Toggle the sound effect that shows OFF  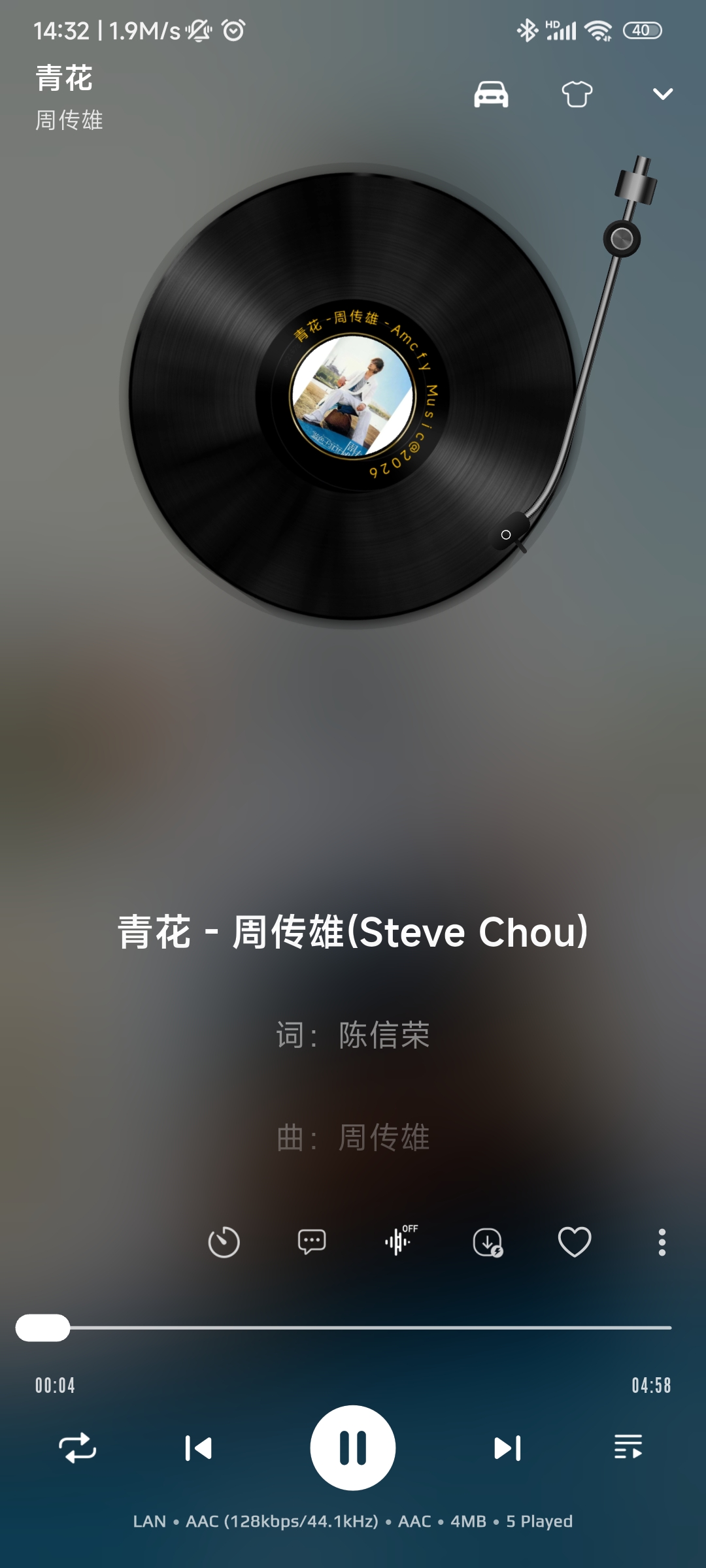[x=400, y=1241]
